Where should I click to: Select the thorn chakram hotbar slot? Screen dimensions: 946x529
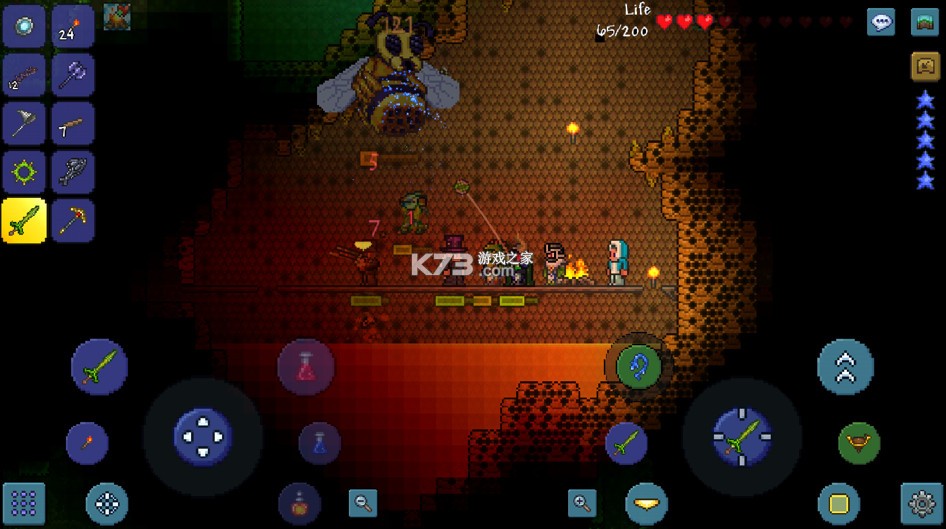(23, 173)
